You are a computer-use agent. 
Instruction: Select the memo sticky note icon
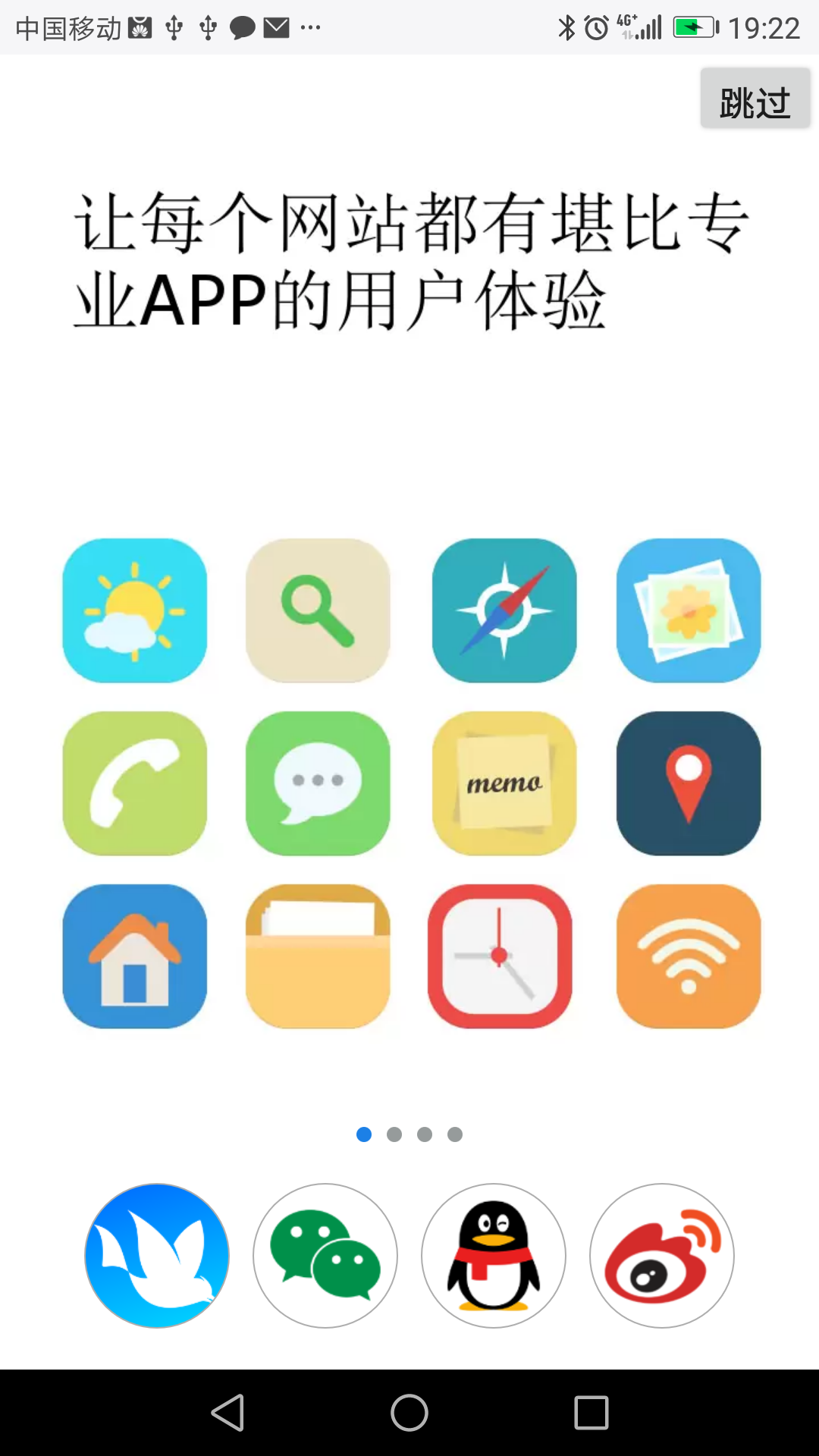pos(504,783)
